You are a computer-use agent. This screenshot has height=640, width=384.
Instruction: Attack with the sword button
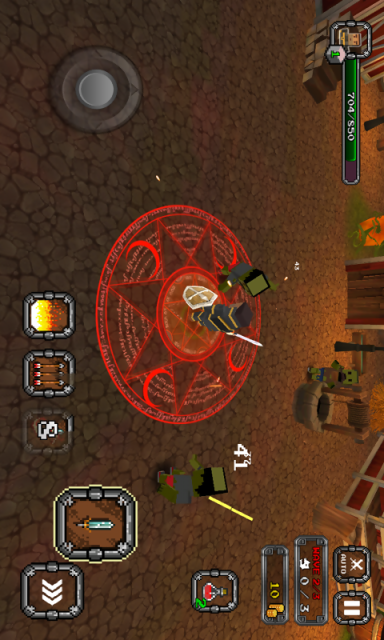[95, 524]
